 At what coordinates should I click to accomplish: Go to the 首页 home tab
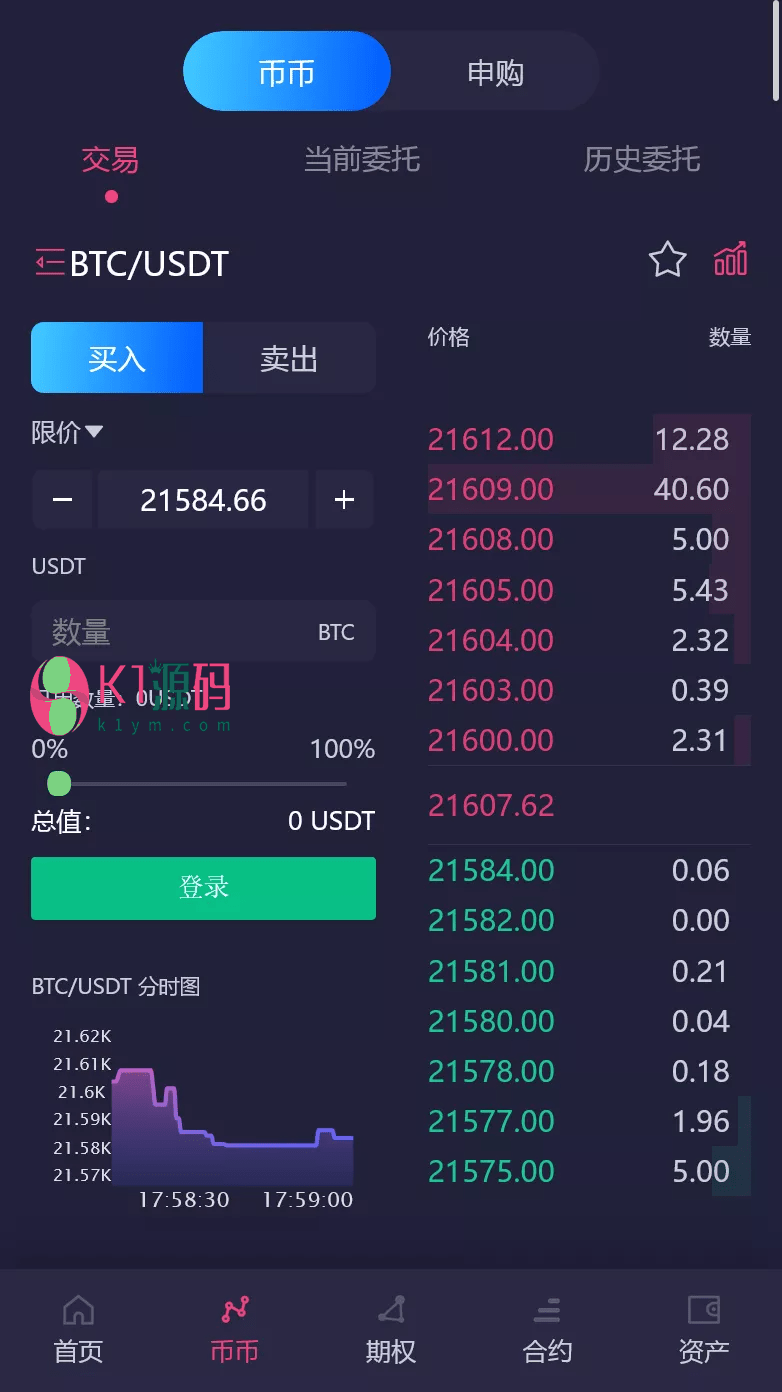(78, 1330)
